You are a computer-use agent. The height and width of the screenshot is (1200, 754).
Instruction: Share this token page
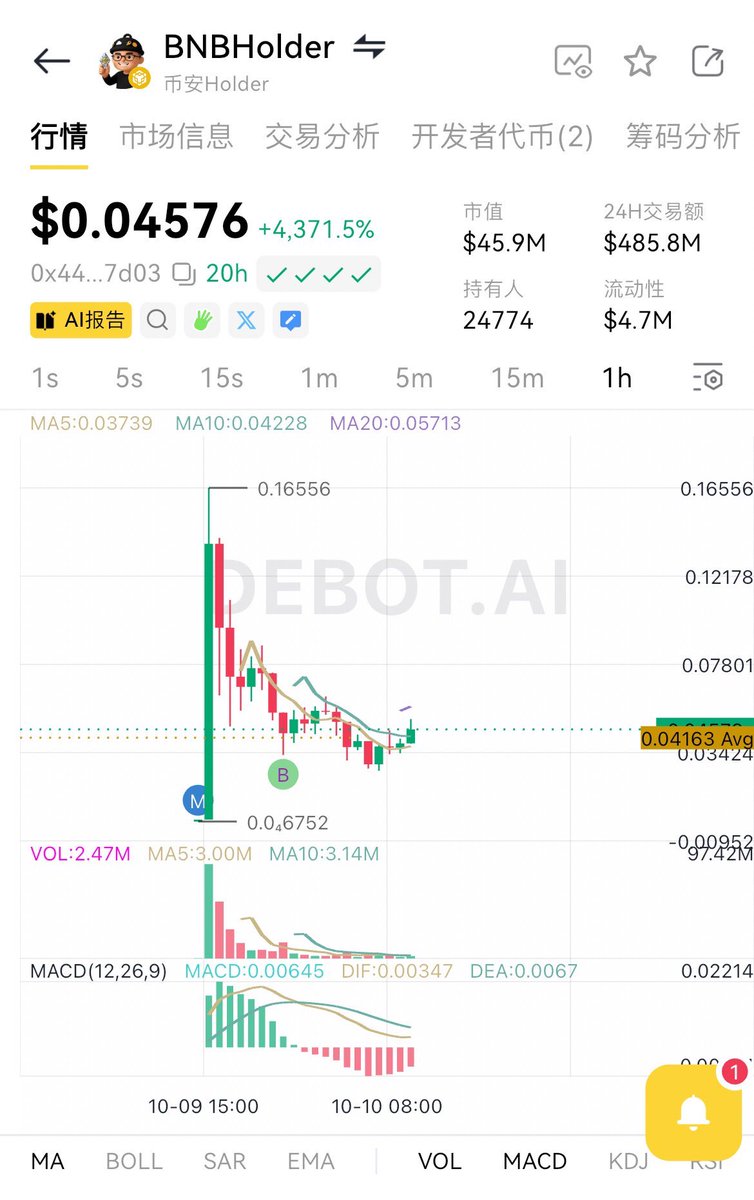click(x=707, y=61)
